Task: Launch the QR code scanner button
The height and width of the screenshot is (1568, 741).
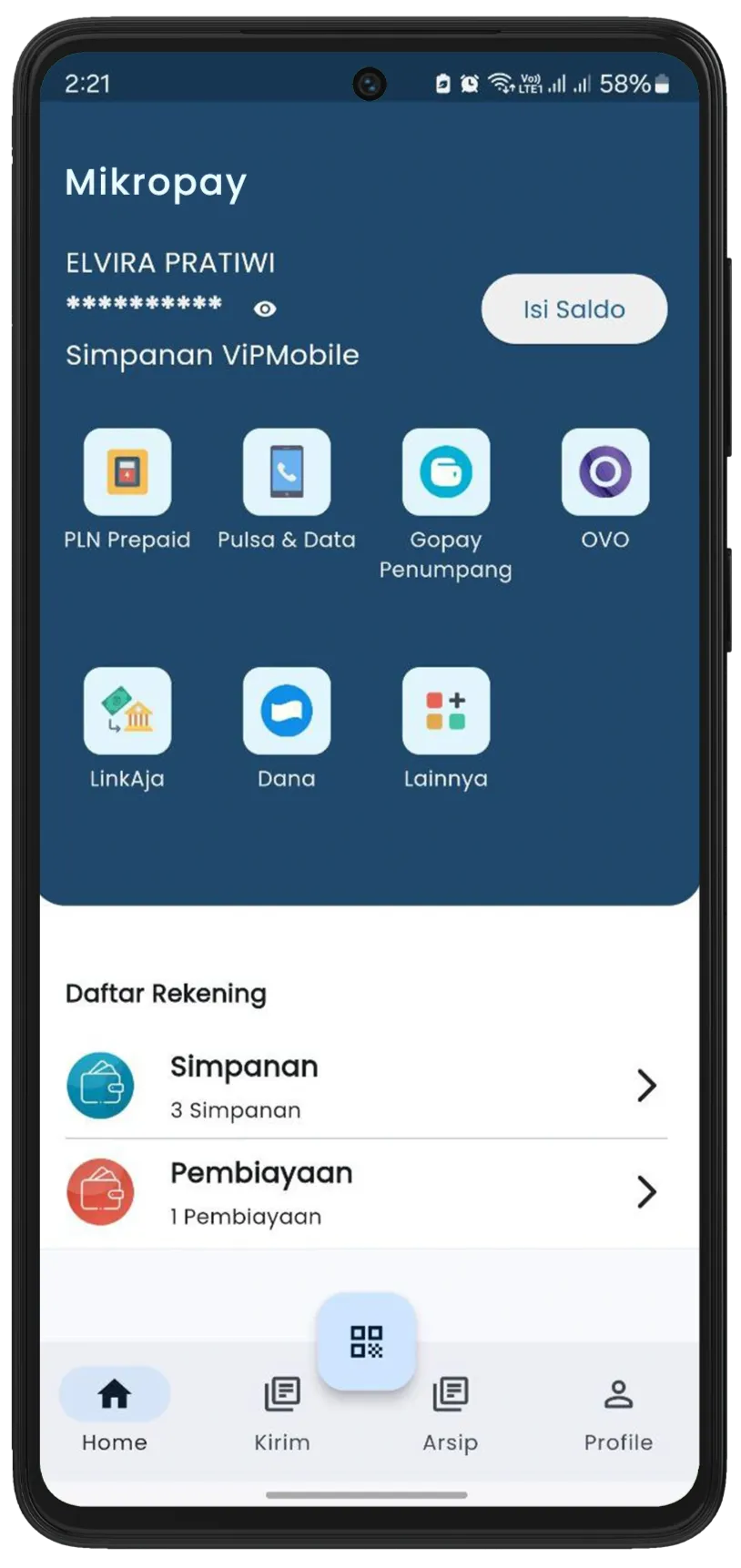Action: point(366,1341)
